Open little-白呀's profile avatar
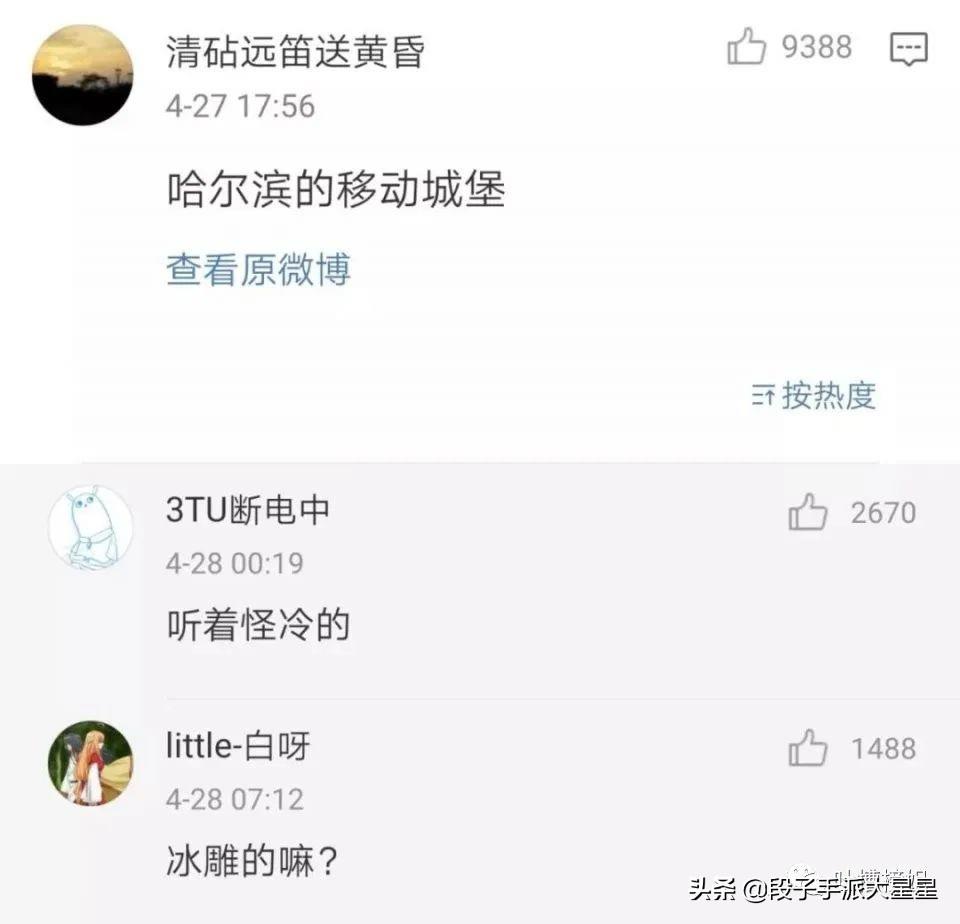 pyautogui.click(x=90, y=763)
